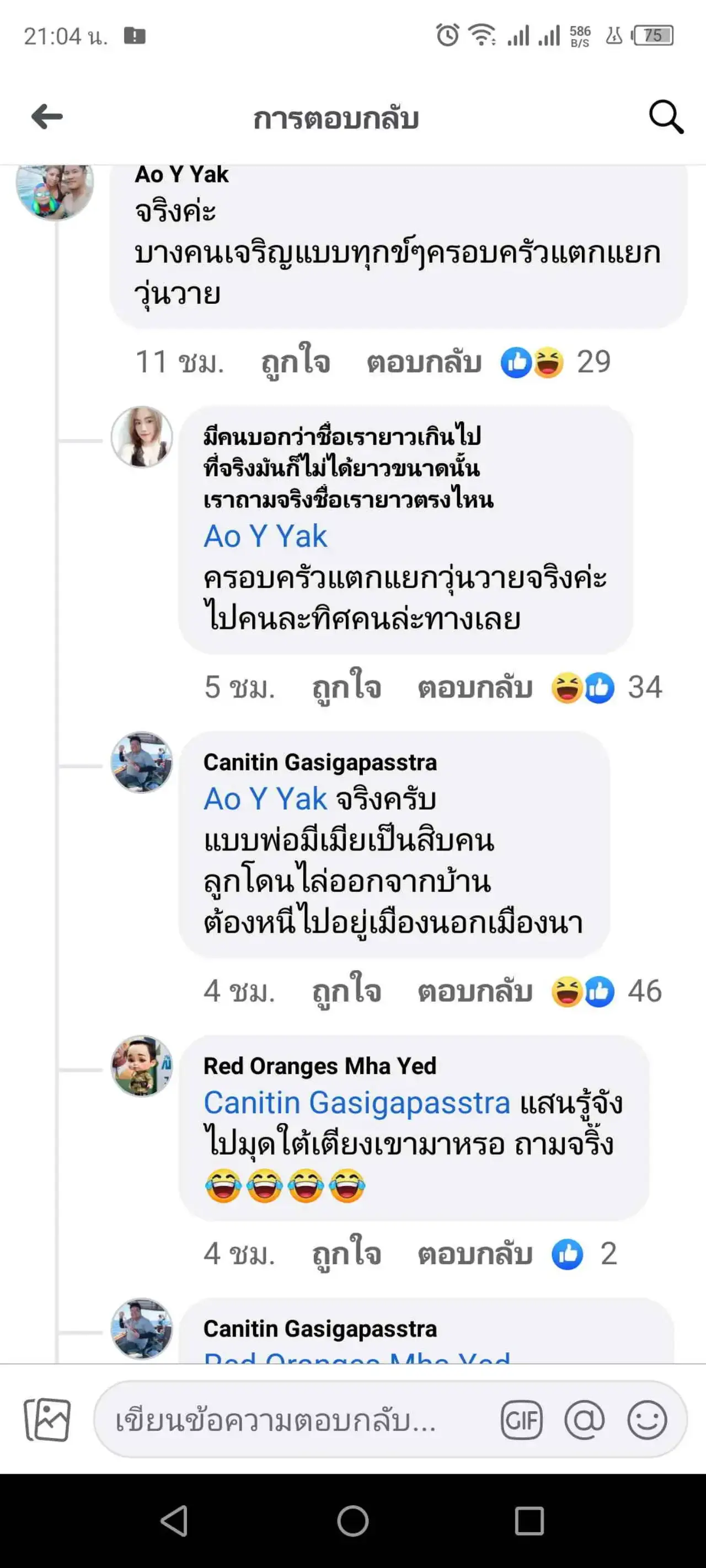This screenshot has width=706, height=1568.
Task: Open Red Oranges Mha Yed's profile picture
Action: 141,1066
